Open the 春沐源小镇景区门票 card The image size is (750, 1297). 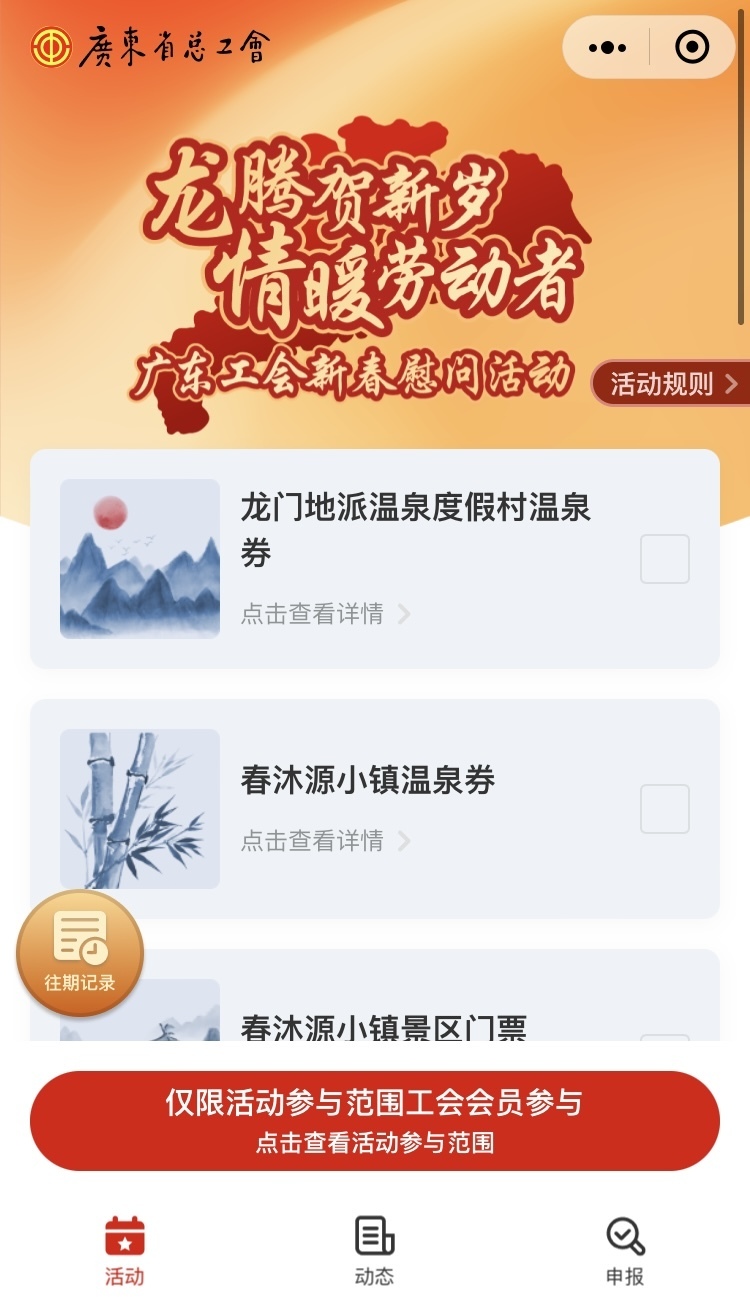[383, 1027]
